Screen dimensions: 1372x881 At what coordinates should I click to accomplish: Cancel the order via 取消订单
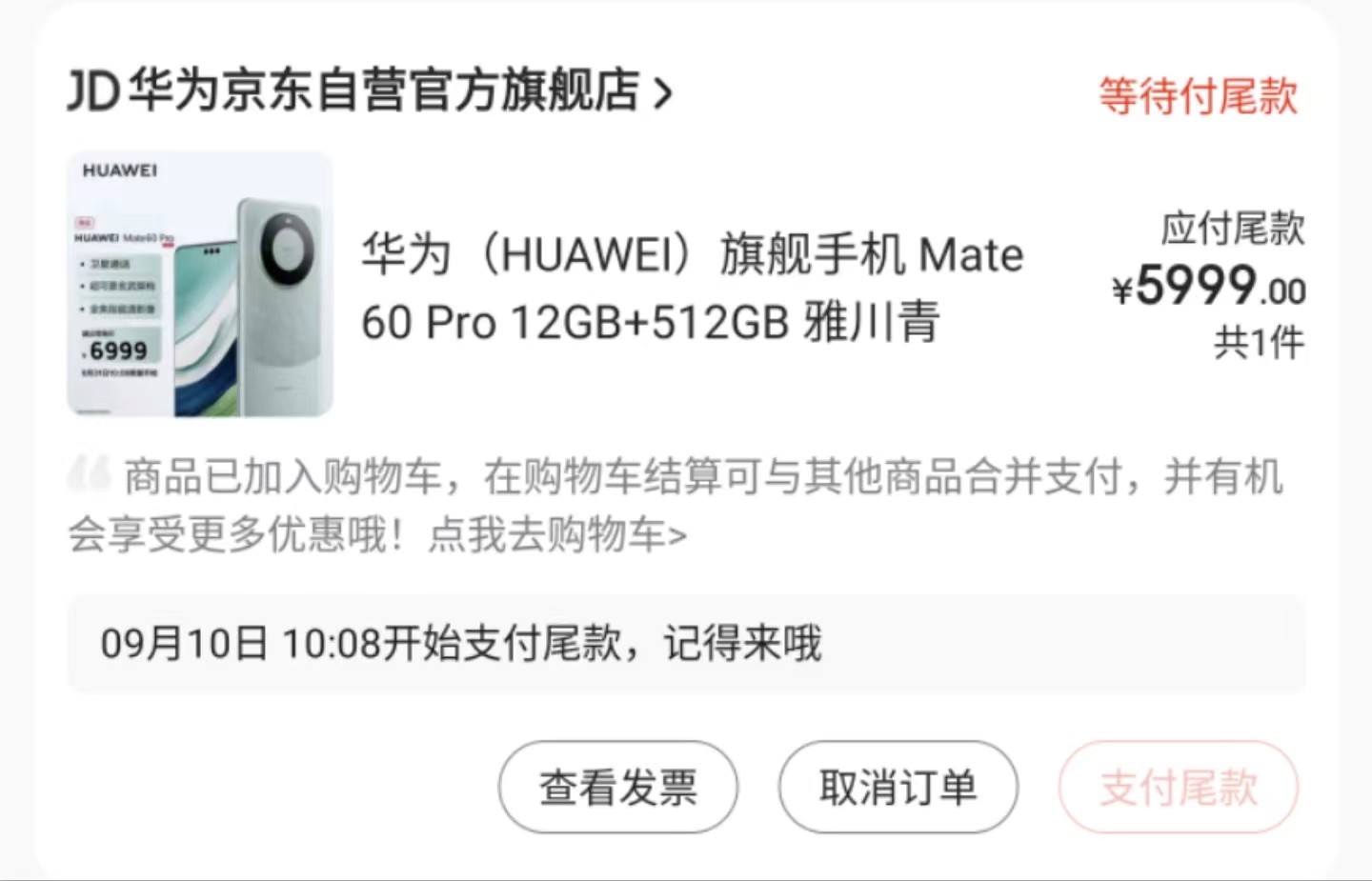pyautogui.click(x=898, y=788)
